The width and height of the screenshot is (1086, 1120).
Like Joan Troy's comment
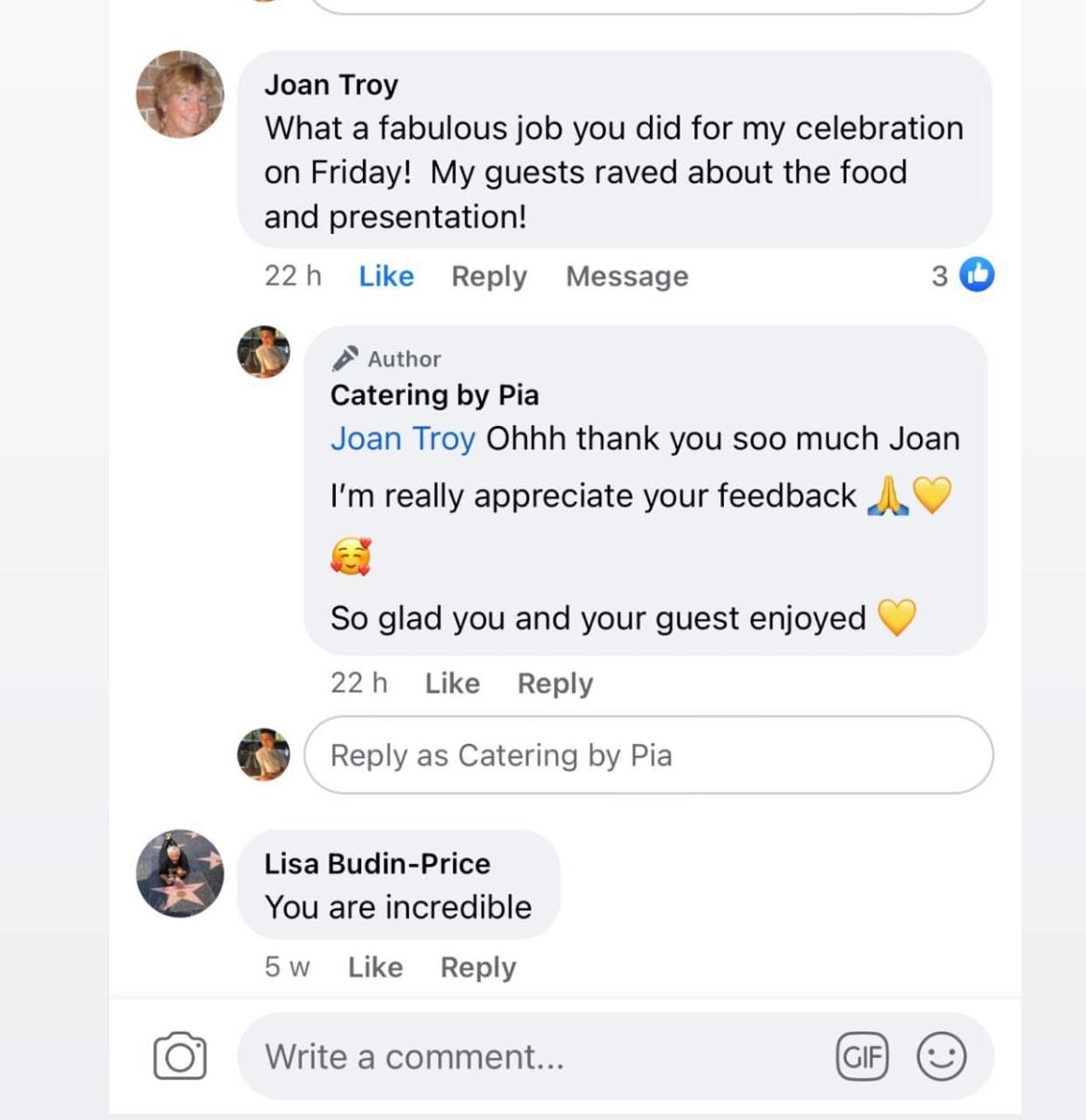[x=386, y=276]
